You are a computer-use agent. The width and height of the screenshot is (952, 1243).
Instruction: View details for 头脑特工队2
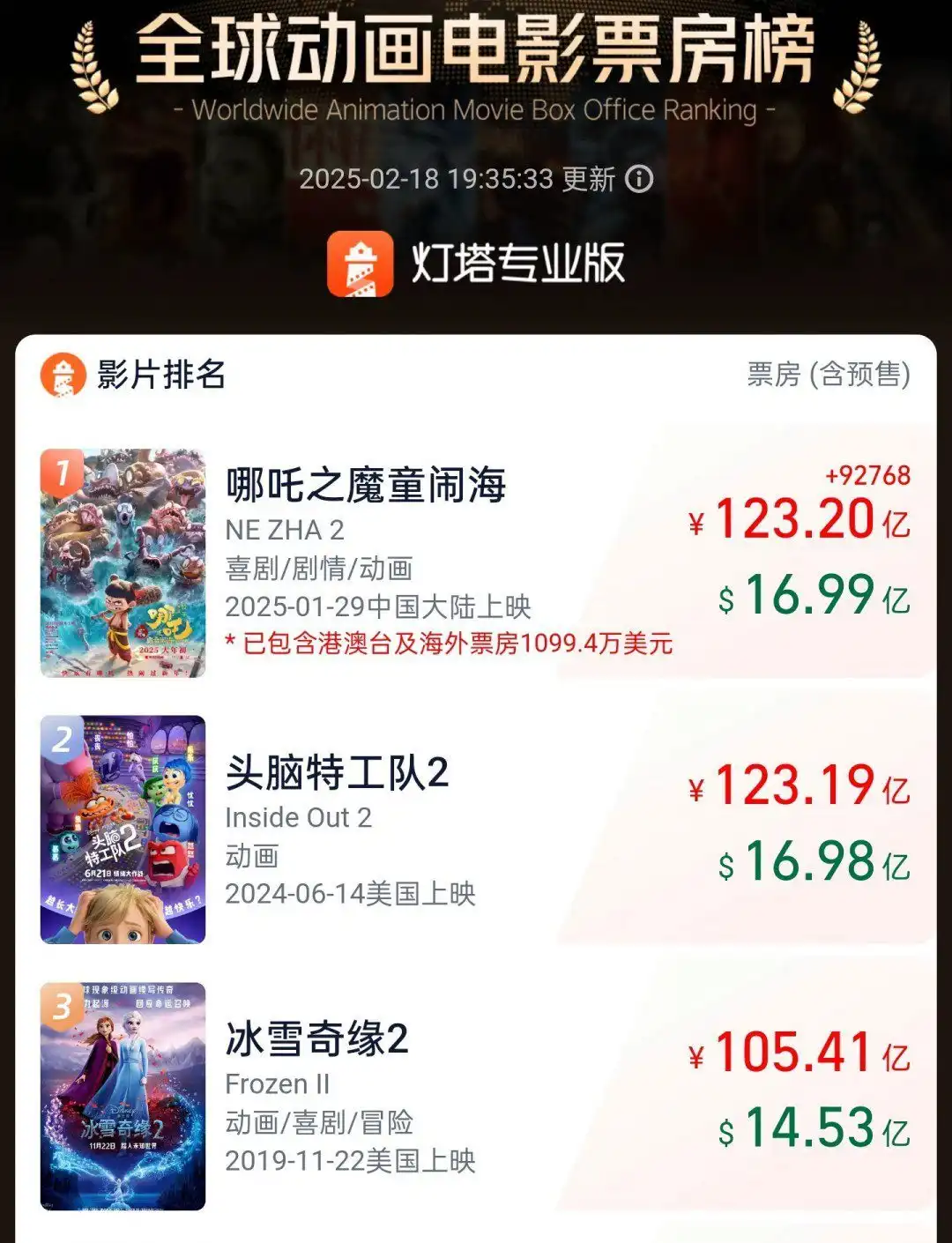pos(337,774)
